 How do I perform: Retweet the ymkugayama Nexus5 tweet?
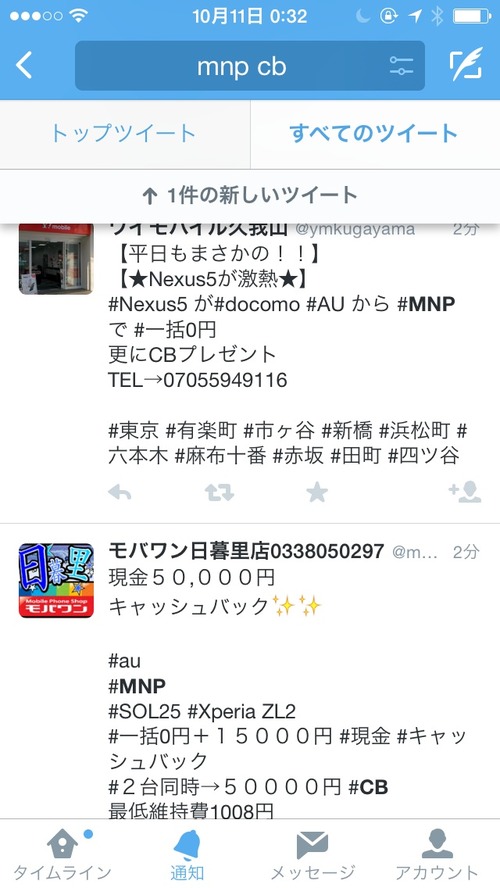click(x=219, y=493)
